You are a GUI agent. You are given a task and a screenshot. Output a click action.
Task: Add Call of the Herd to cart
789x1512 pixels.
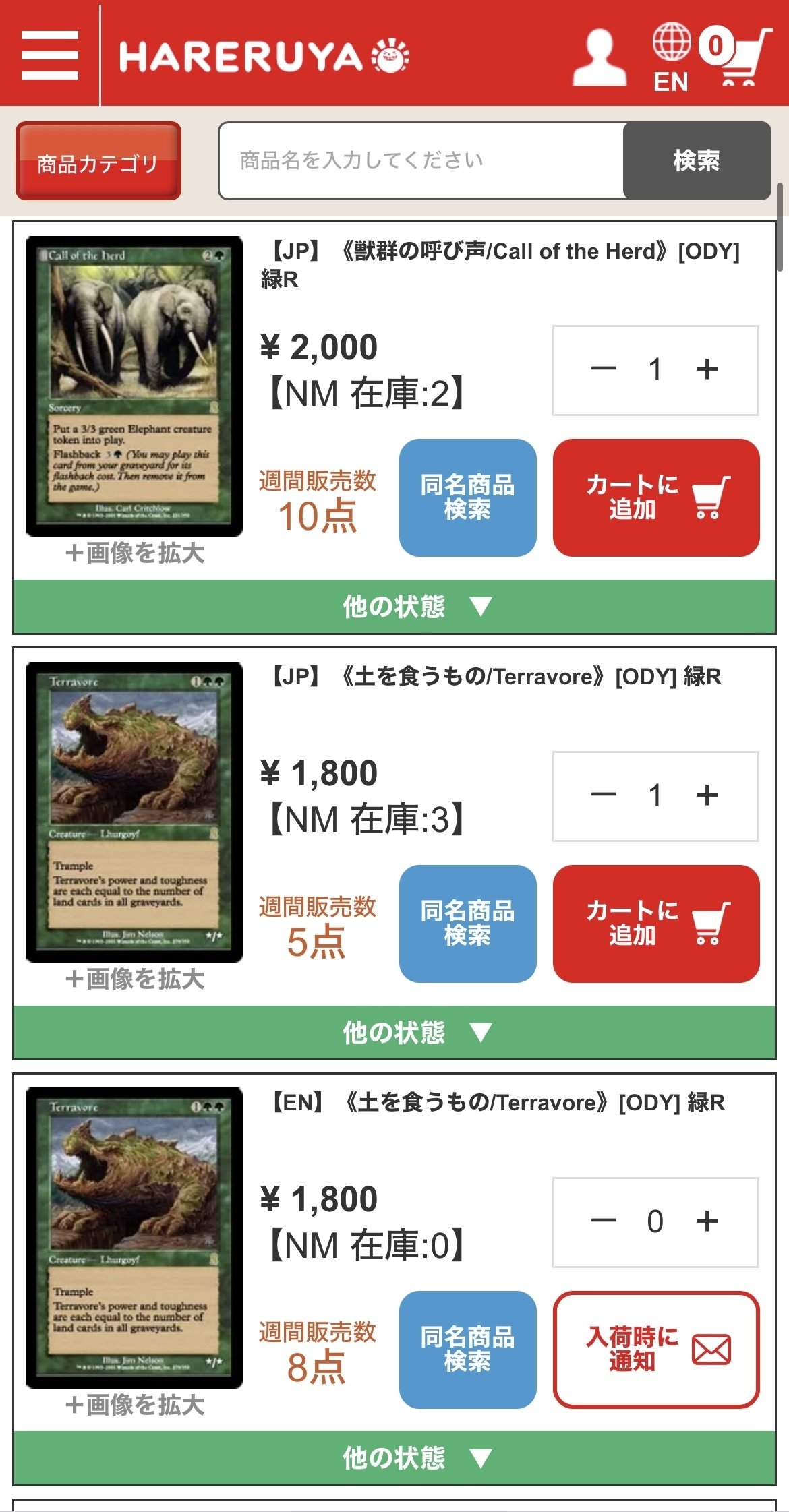point(656,497)
